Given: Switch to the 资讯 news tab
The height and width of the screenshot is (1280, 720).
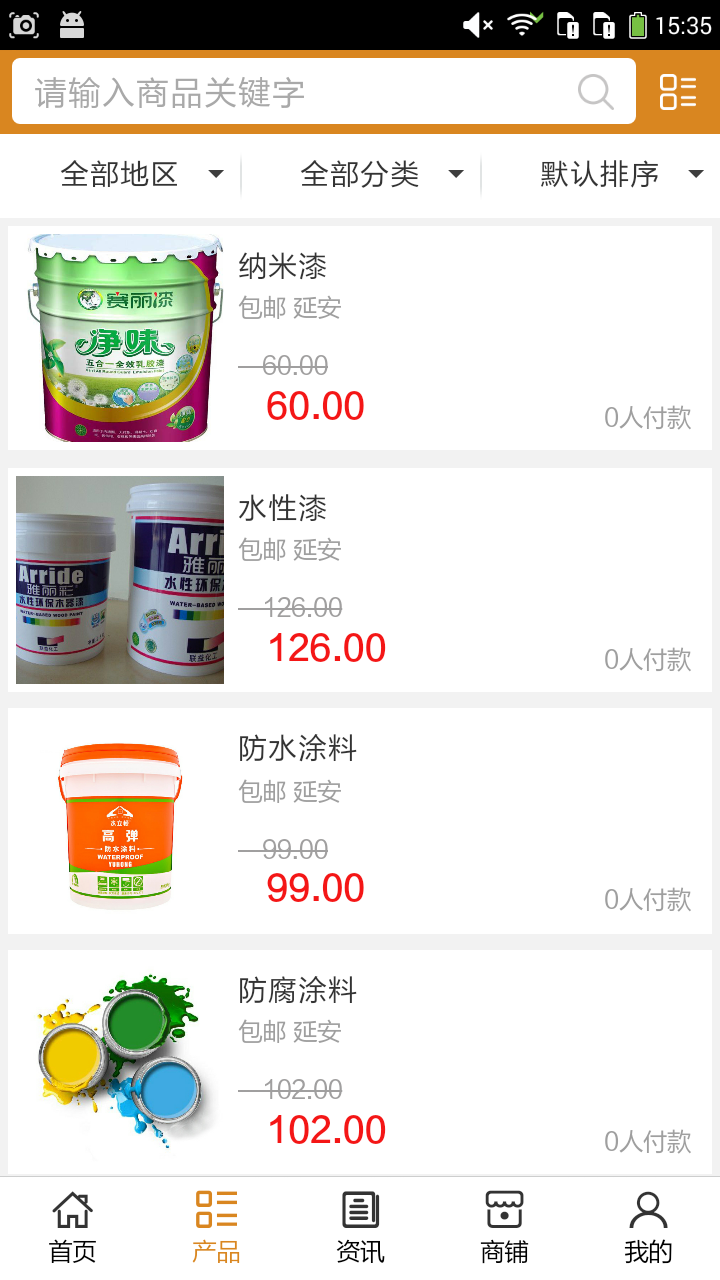Looking at the screenshot, I should pyautogui.click(x=360, y=1228).
